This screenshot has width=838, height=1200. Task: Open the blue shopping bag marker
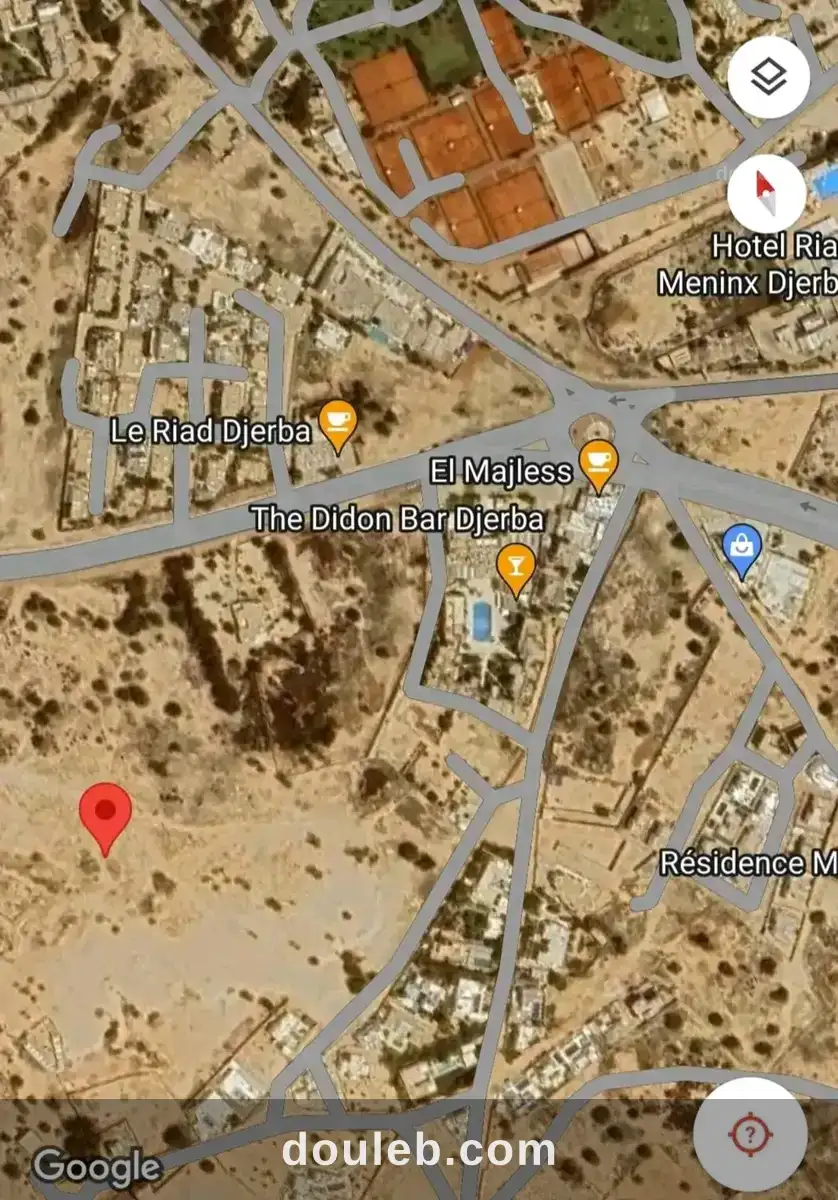pyautogui.click(x=742, y=549)
